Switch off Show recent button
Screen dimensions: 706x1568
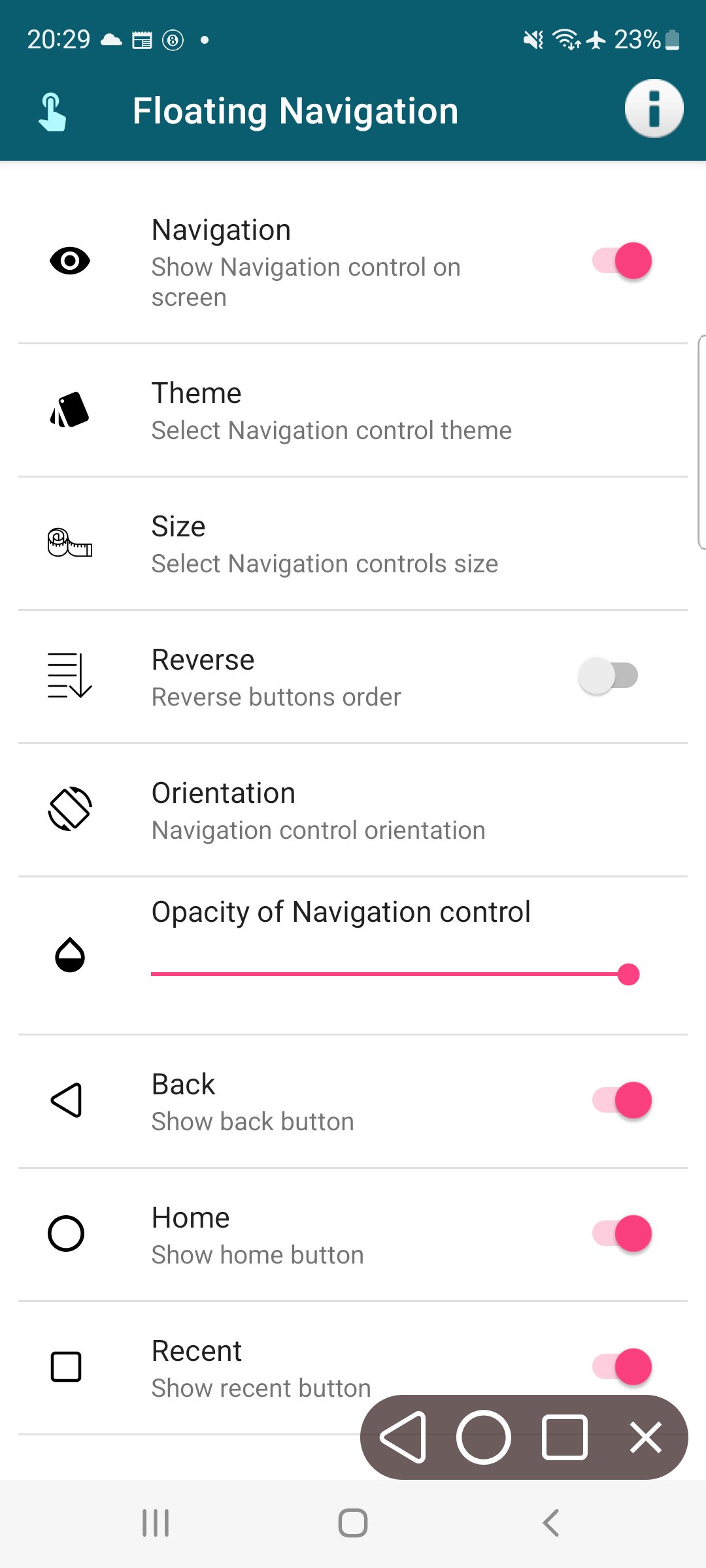coord(622,1366)
